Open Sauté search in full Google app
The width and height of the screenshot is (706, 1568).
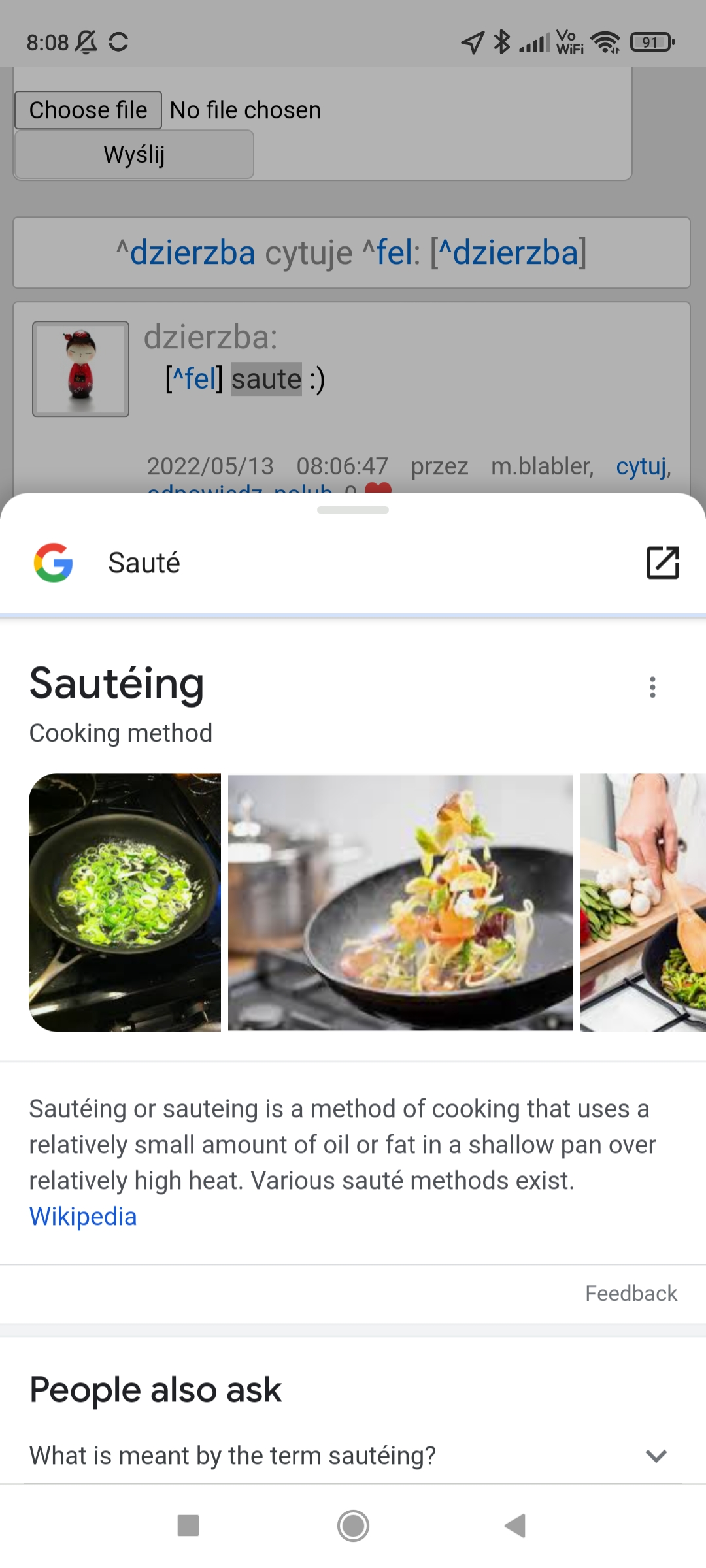tap(662, 563)
